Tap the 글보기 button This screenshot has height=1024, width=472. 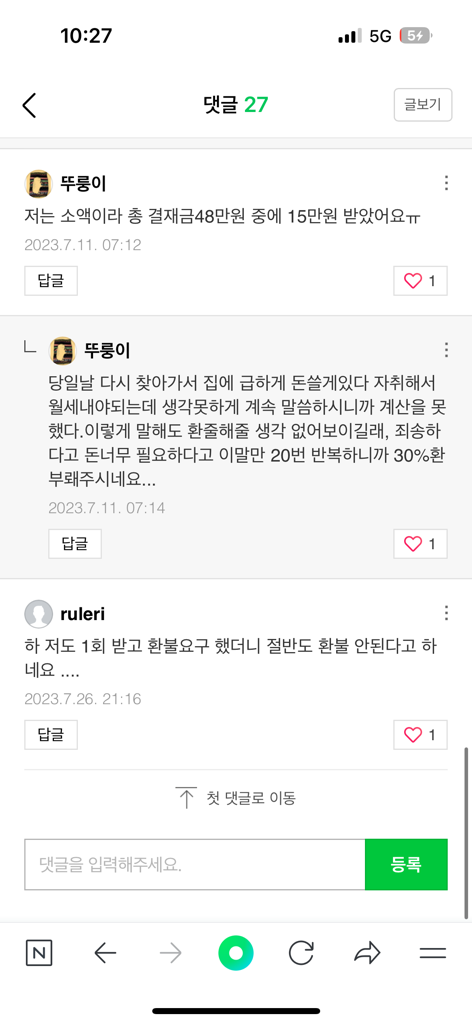(423, 105)
